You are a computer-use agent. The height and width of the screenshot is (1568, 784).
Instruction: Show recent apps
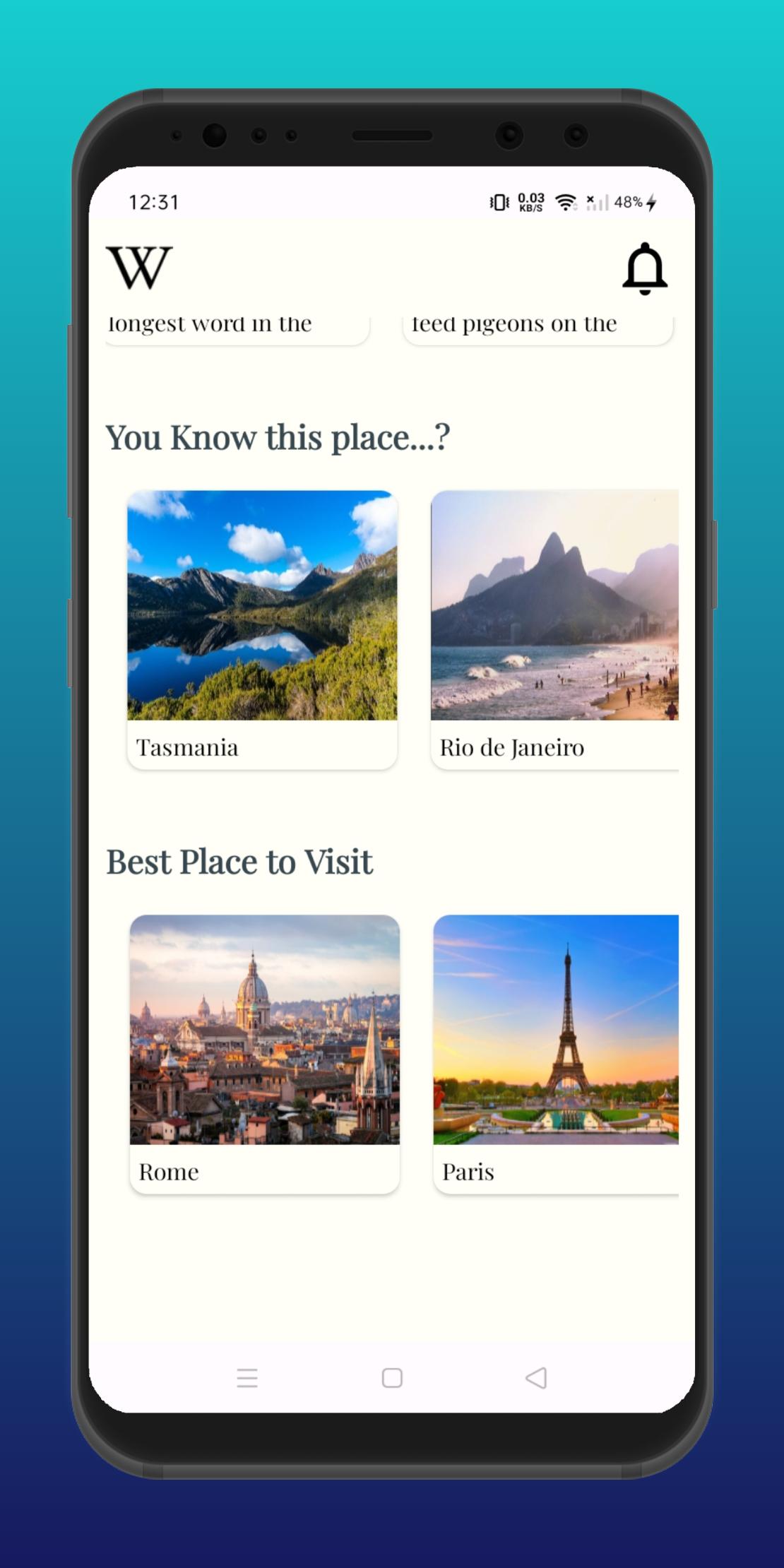[247, 1377]
